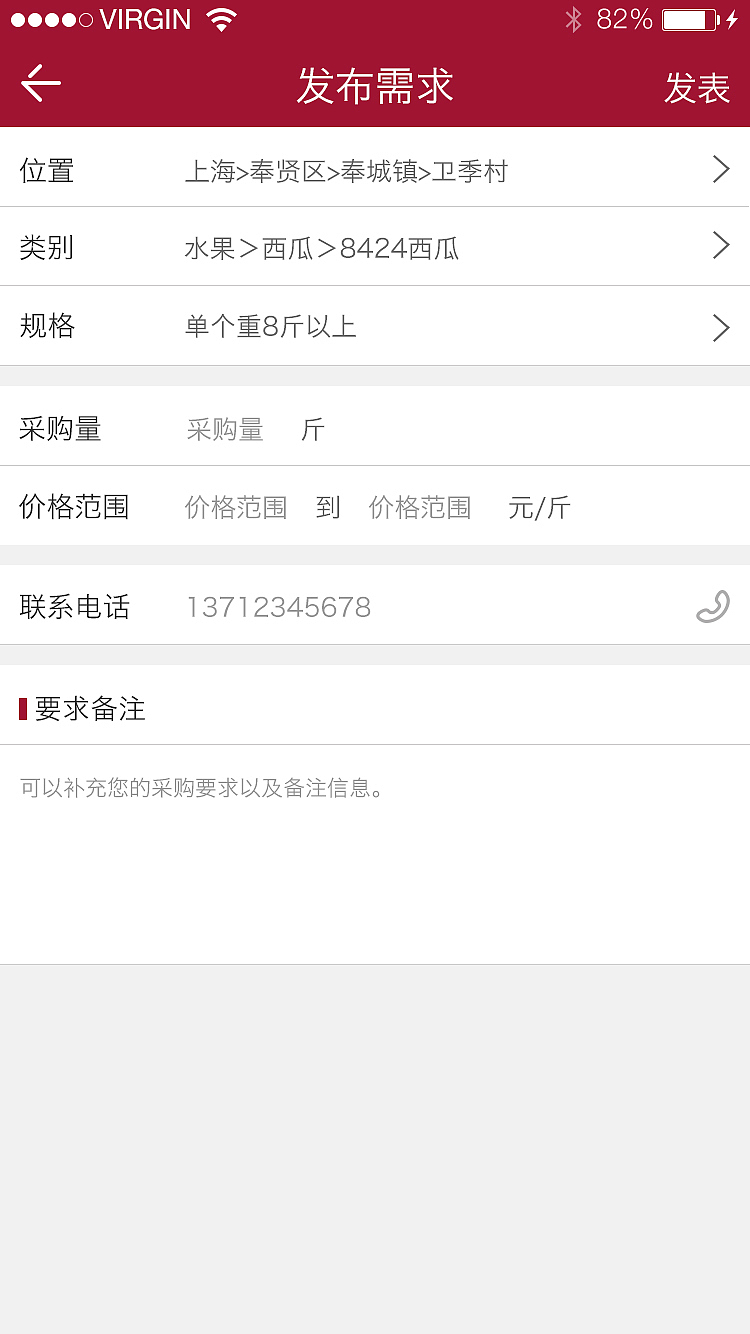Tap the back arrow to return
Image resolution: width=750 pixels, height=1334 pixels.
(40, 83)
